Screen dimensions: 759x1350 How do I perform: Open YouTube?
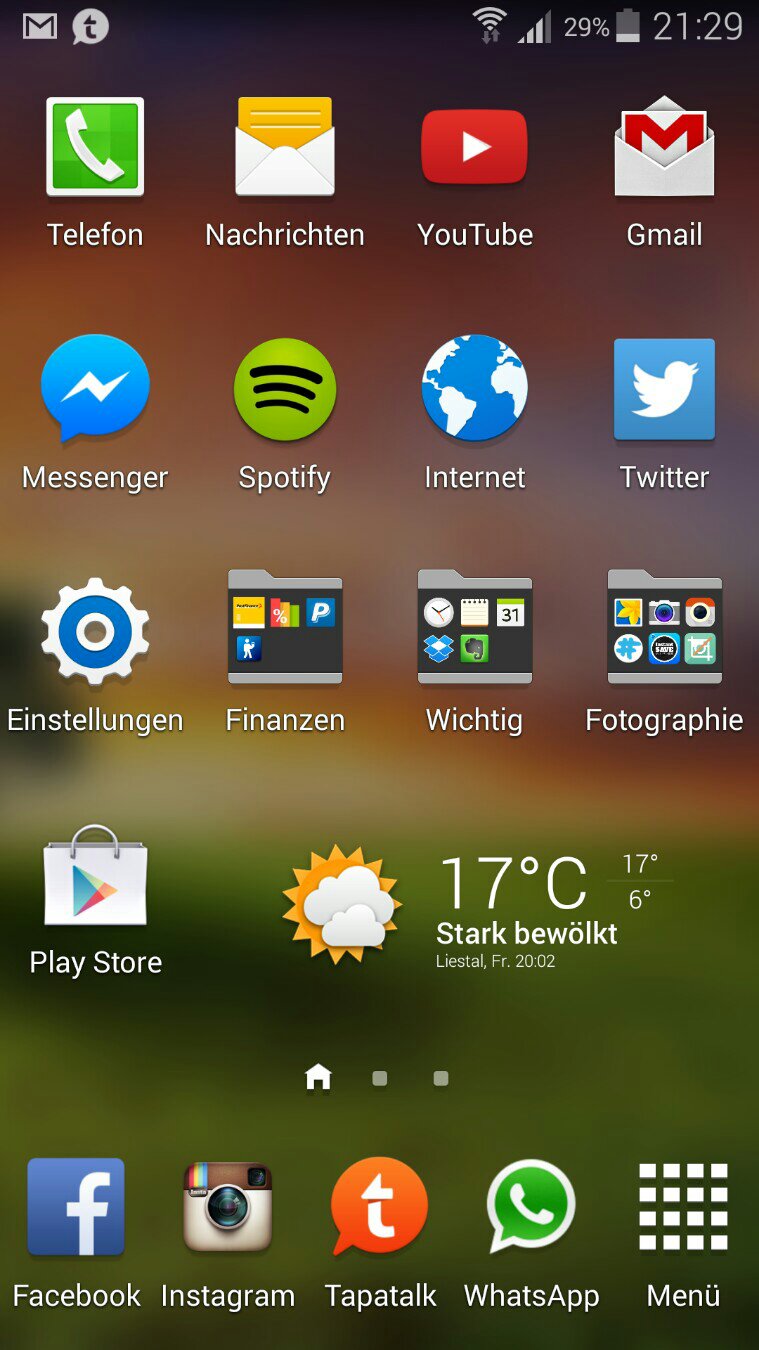(474, 148)
